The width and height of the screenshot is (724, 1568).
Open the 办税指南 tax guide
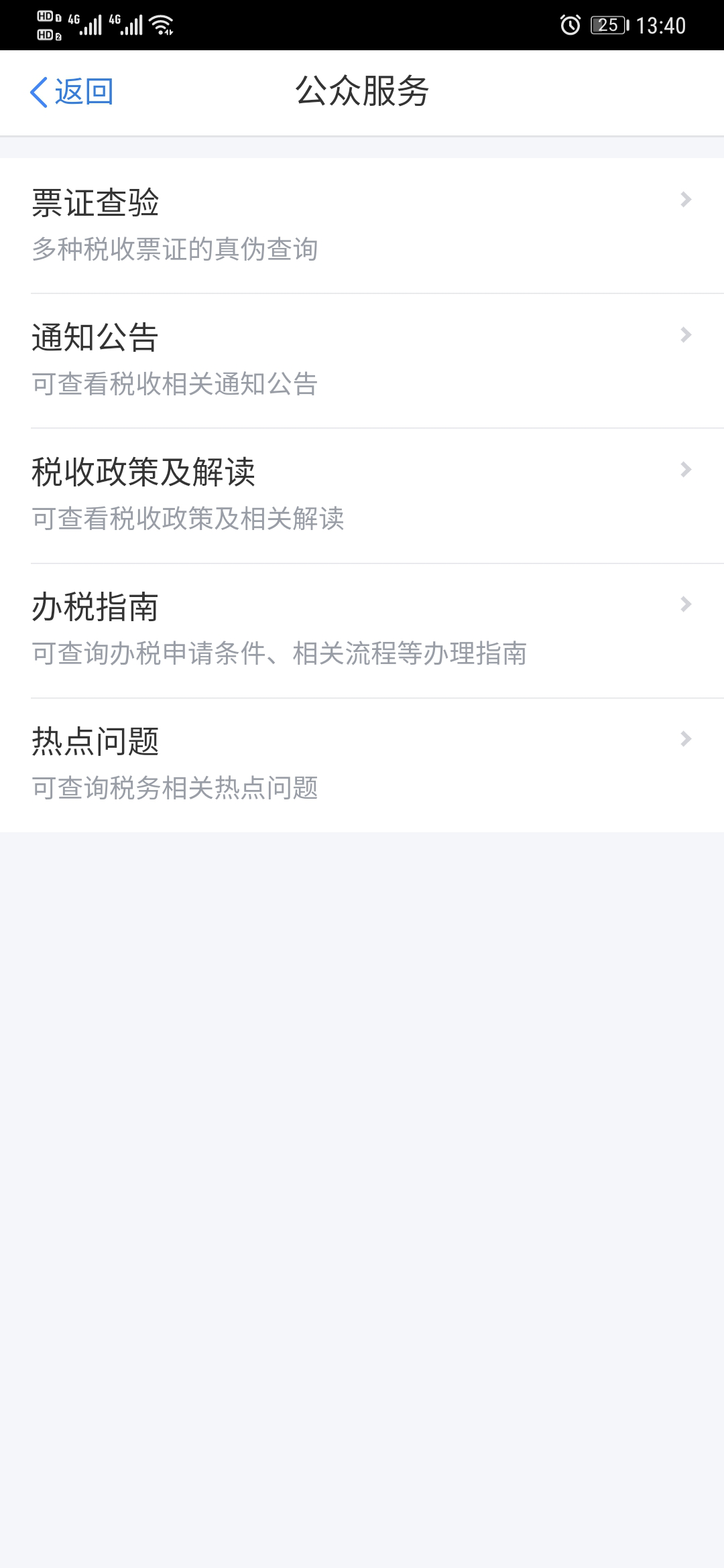pyautogui.click(x=362, y=631)
